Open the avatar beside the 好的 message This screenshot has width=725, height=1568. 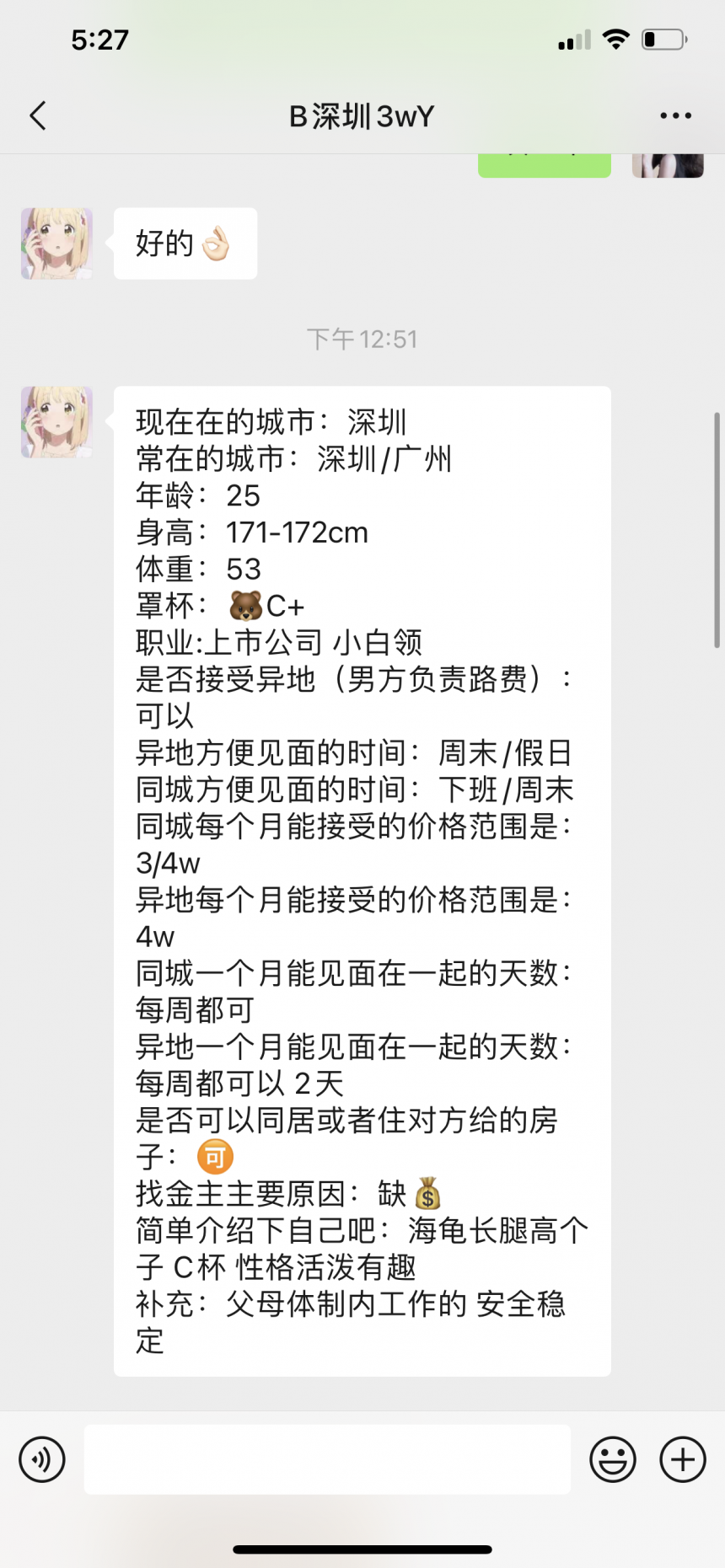coord(56,243)
